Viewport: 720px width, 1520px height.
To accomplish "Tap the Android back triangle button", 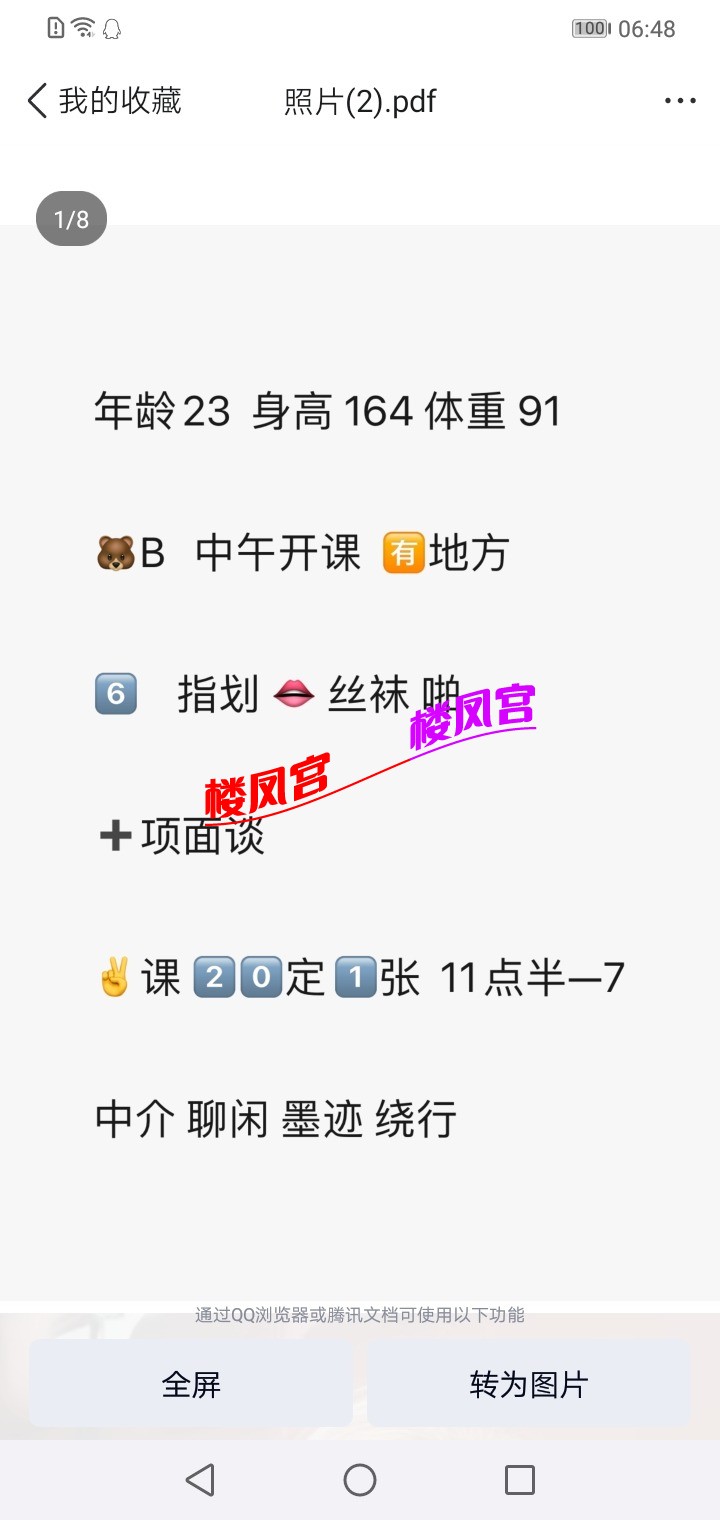I will [x=200, y=1478].
